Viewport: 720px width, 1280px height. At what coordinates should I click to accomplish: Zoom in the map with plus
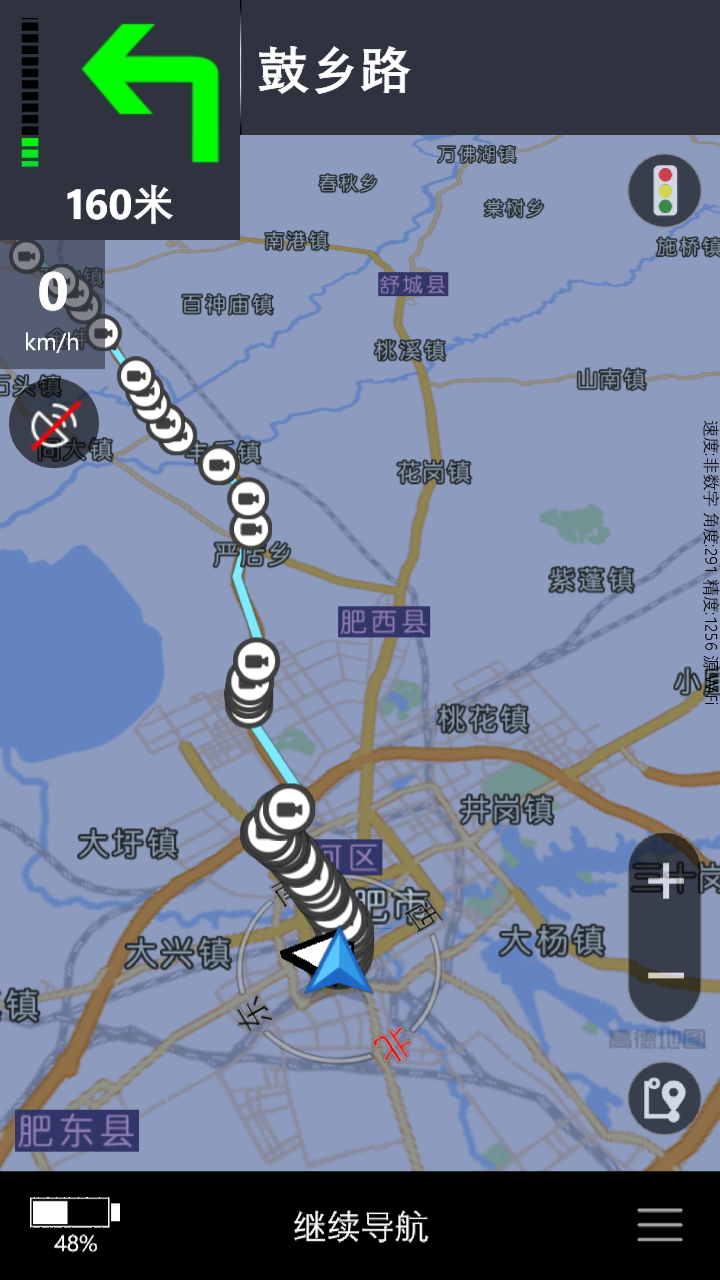665,881
